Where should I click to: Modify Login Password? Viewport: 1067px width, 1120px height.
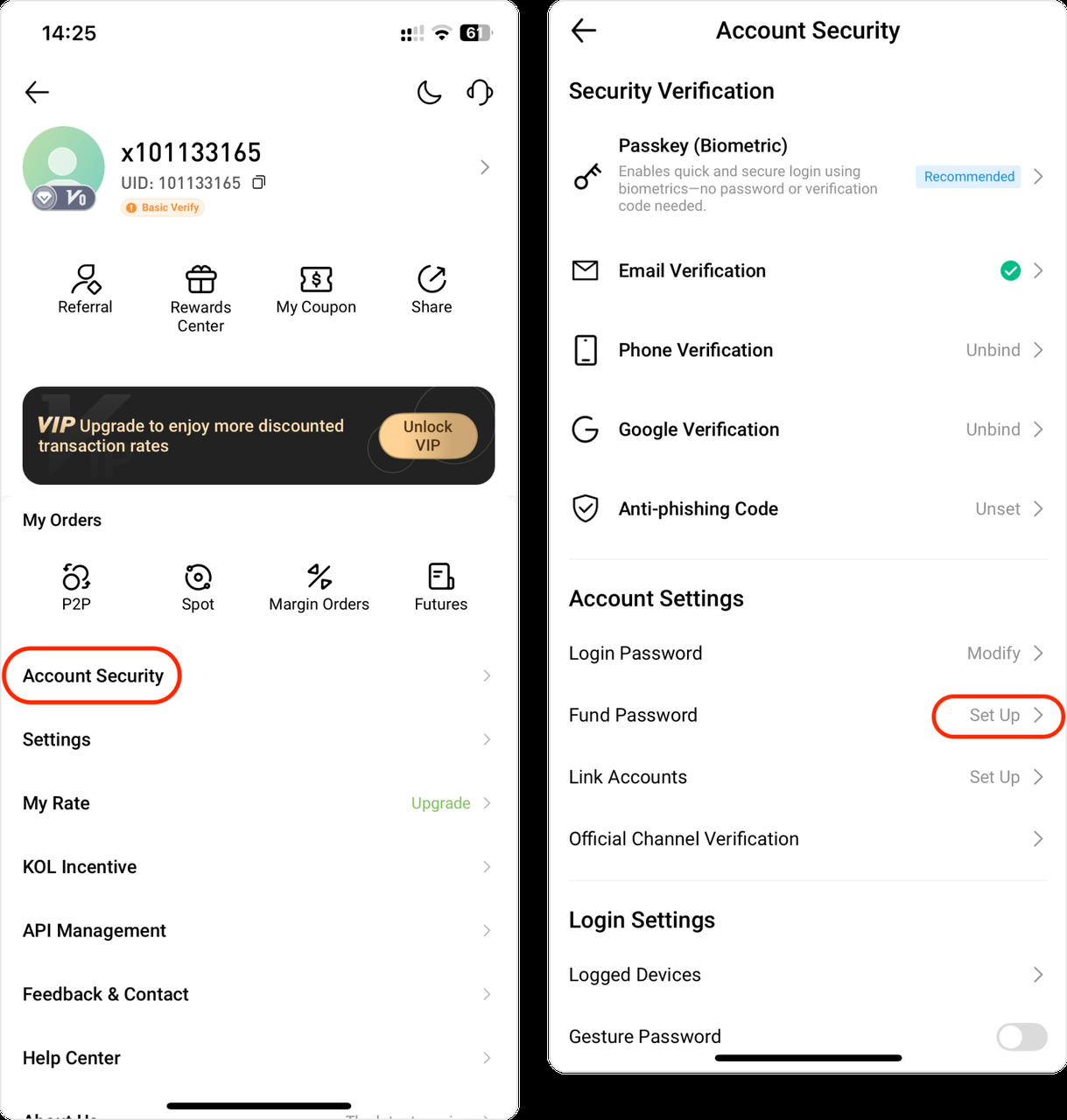[998, 654]
